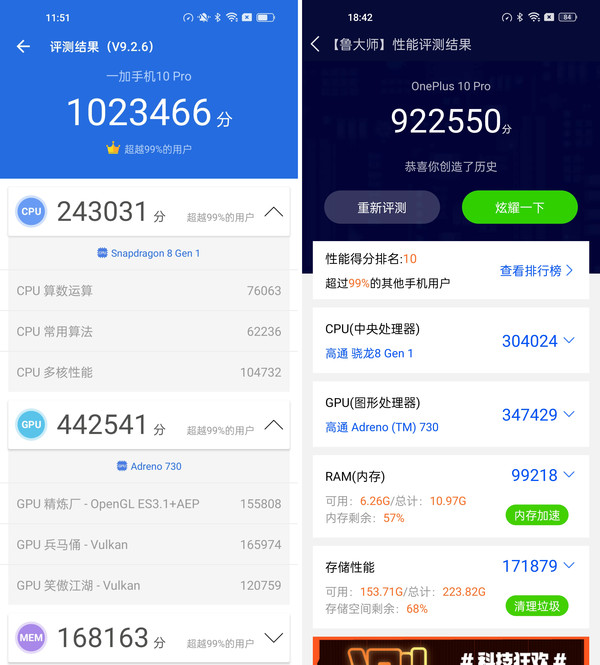Collapse the GPU 442541 score section
Viewport: 600px width, 665px height.
[x=272, y=425]
